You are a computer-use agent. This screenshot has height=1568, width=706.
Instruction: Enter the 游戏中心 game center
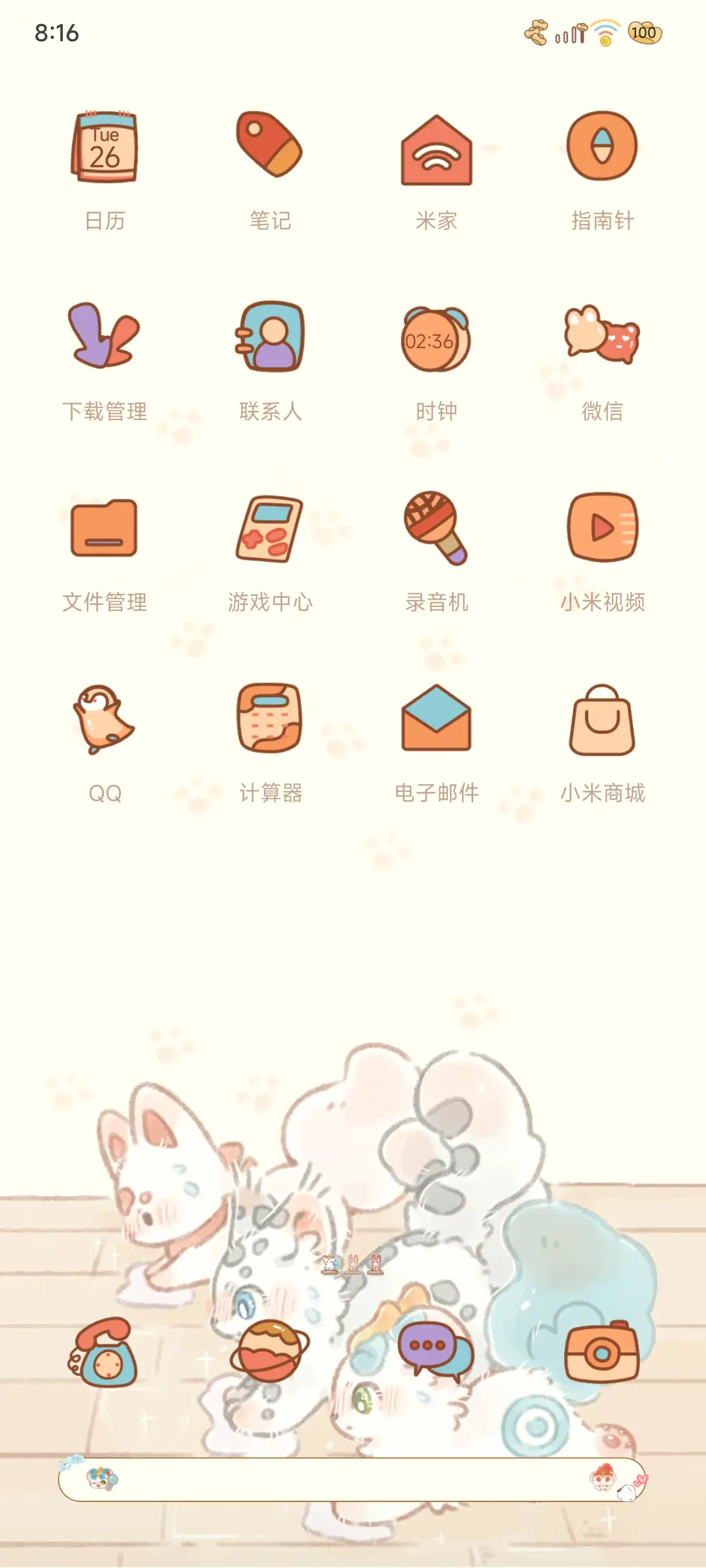271,531
